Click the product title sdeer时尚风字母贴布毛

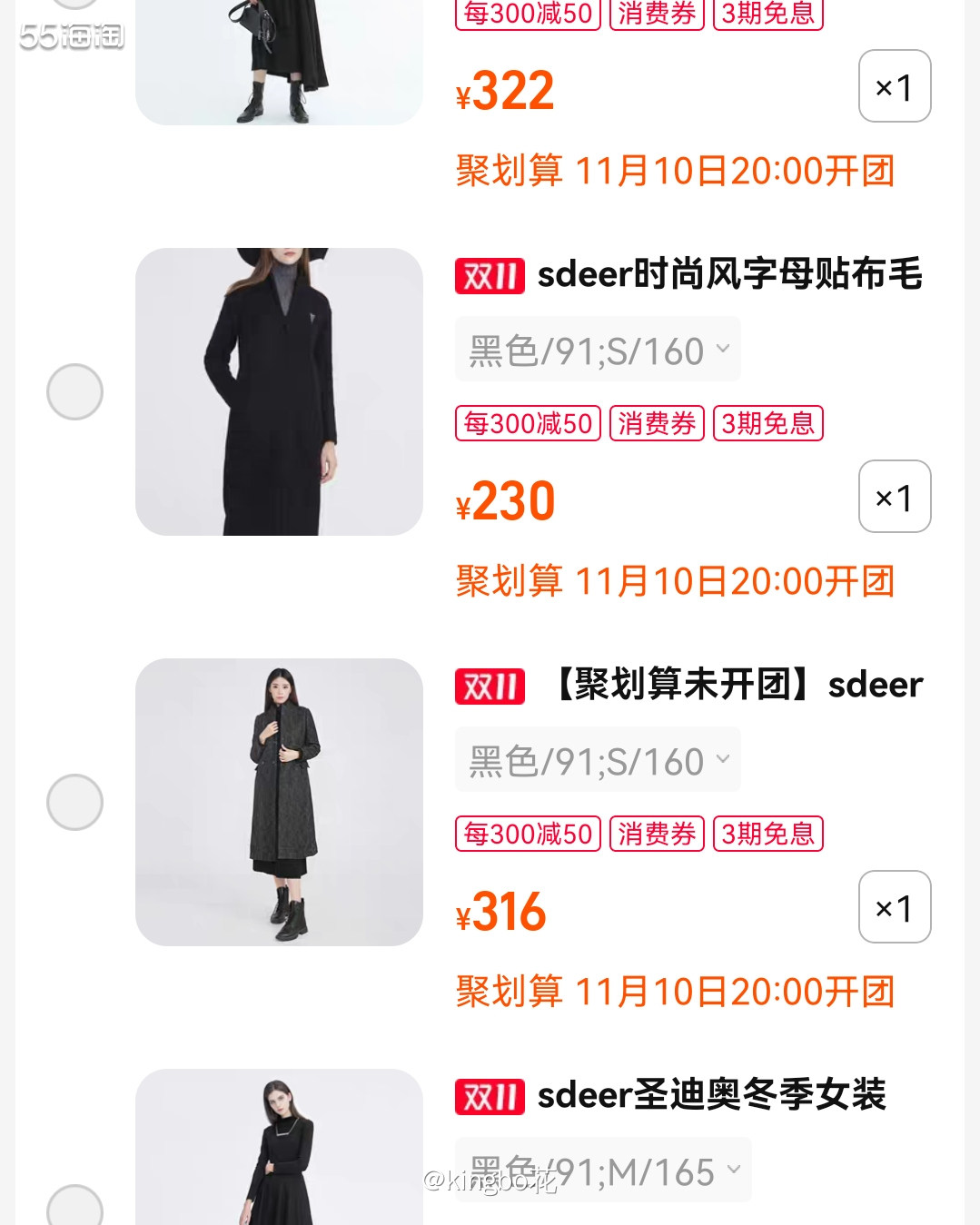[x=727, y=275]
